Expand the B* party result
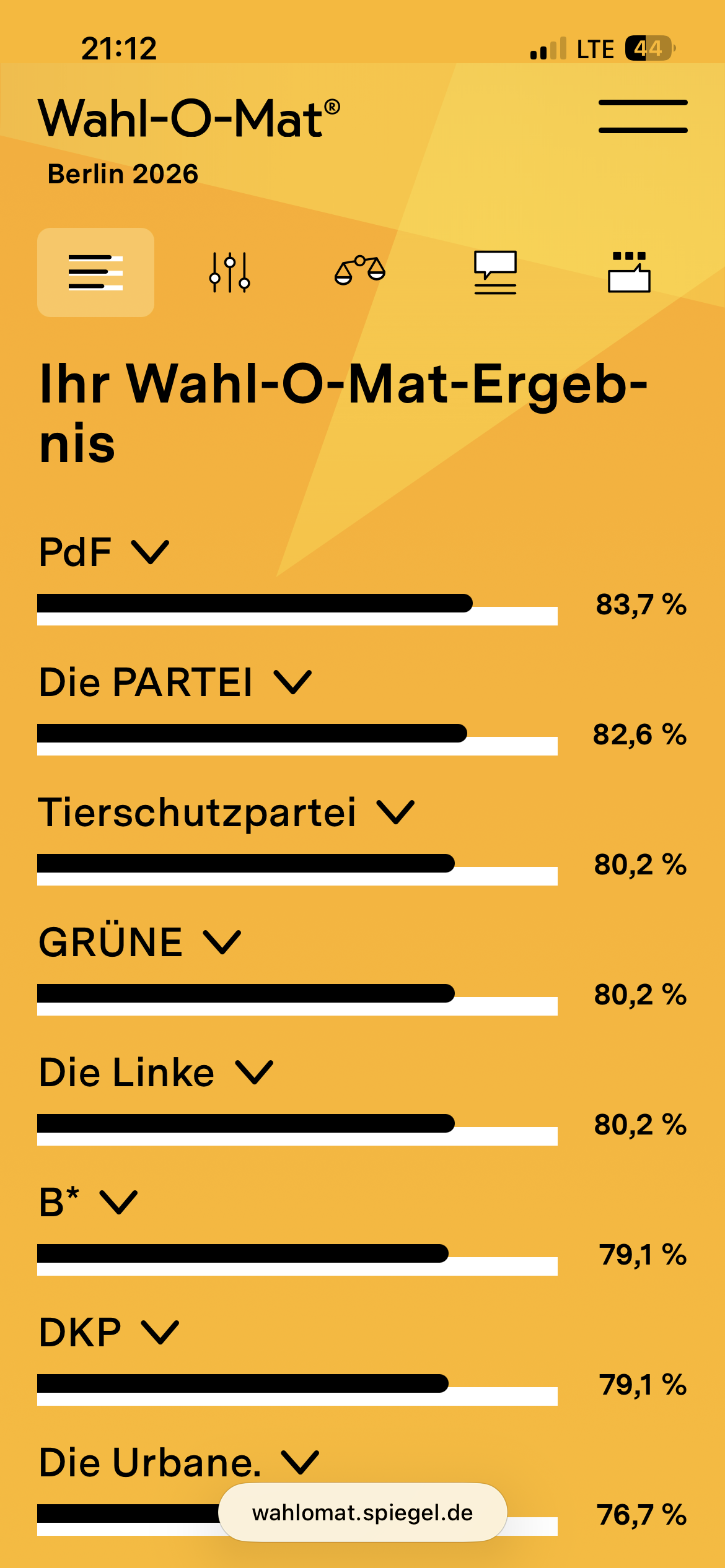This screenshot has width=725, height=1568. pyautogui.click(x=88, y=1202)
